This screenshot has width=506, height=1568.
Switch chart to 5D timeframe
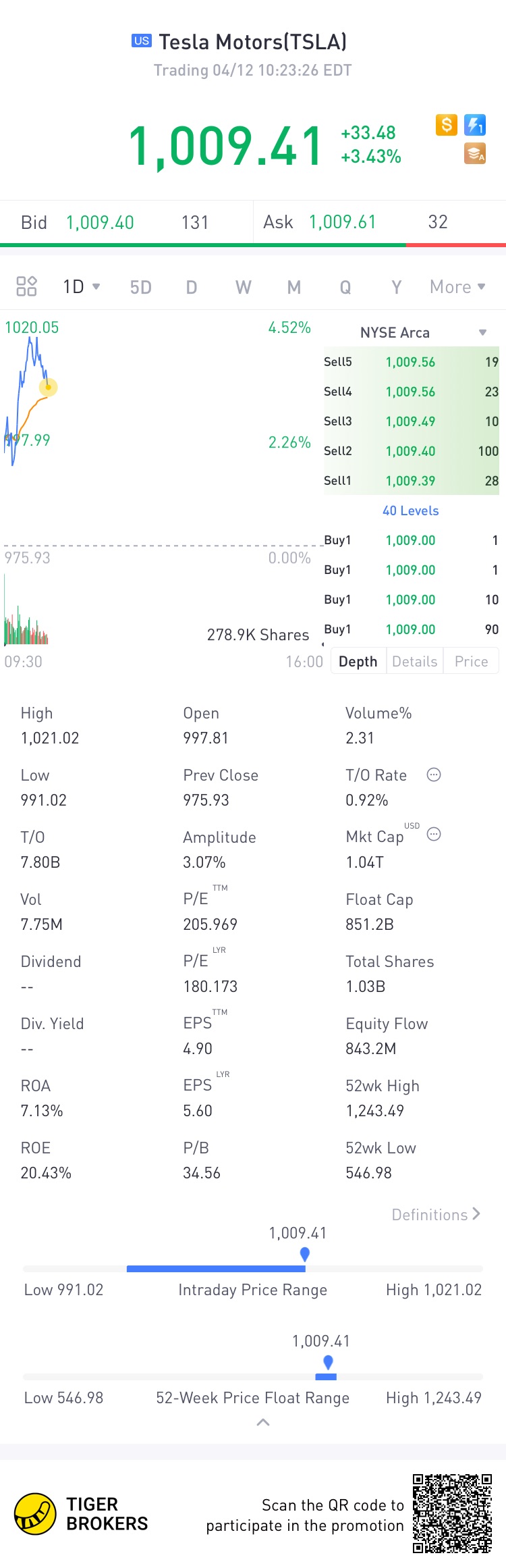[140, 288]
